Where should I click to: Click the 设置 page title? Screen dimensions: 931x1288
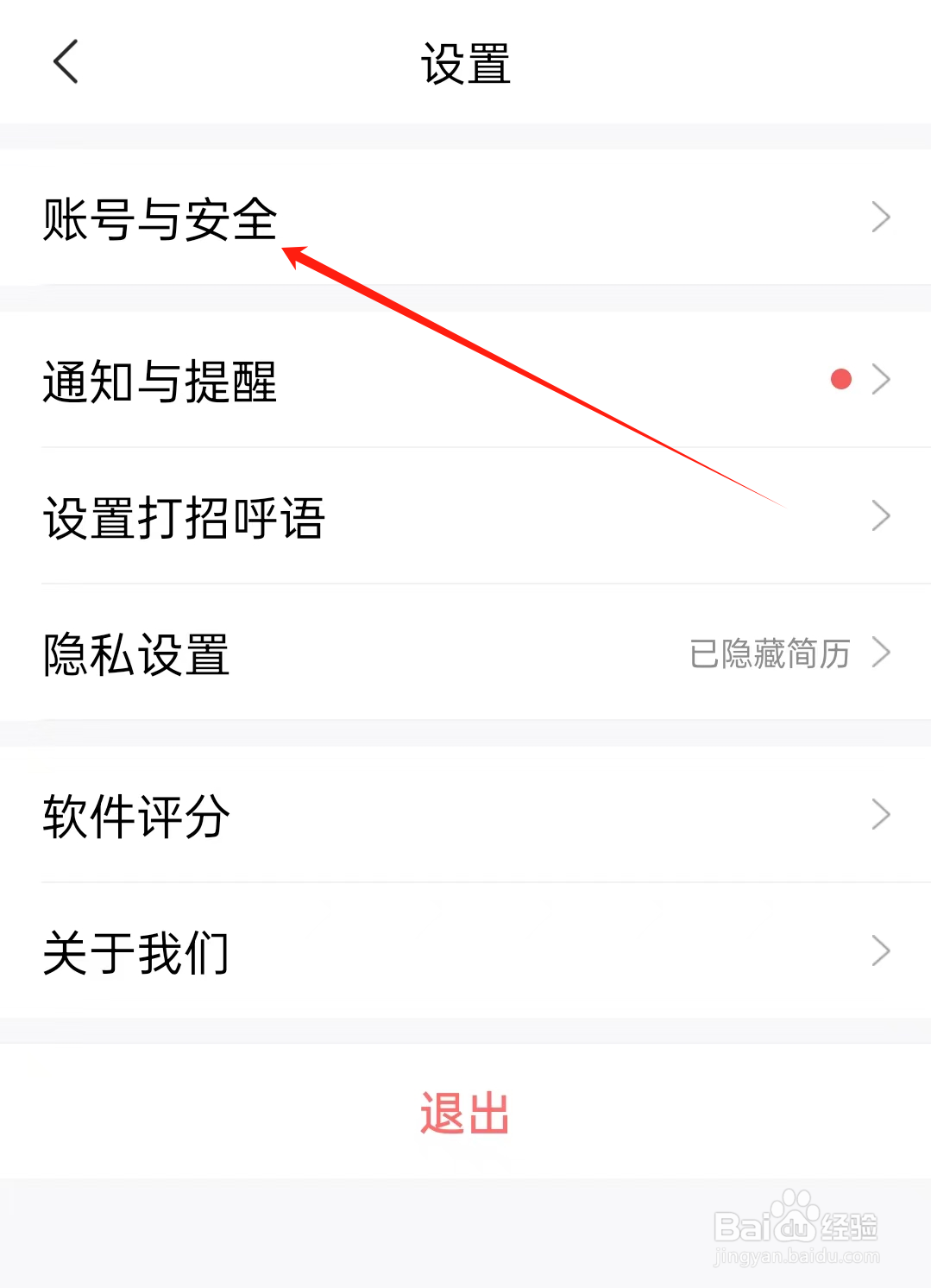pyautogui.click(x=466, y=65)
